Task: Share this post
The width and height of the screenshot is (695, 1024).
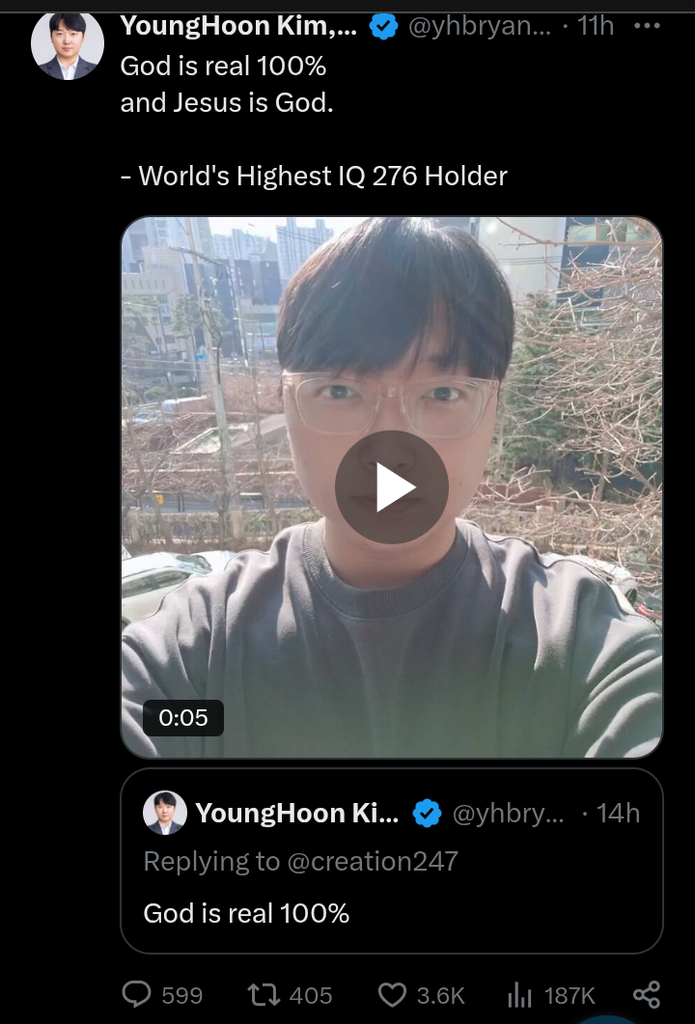Action: tap(647, 994)
